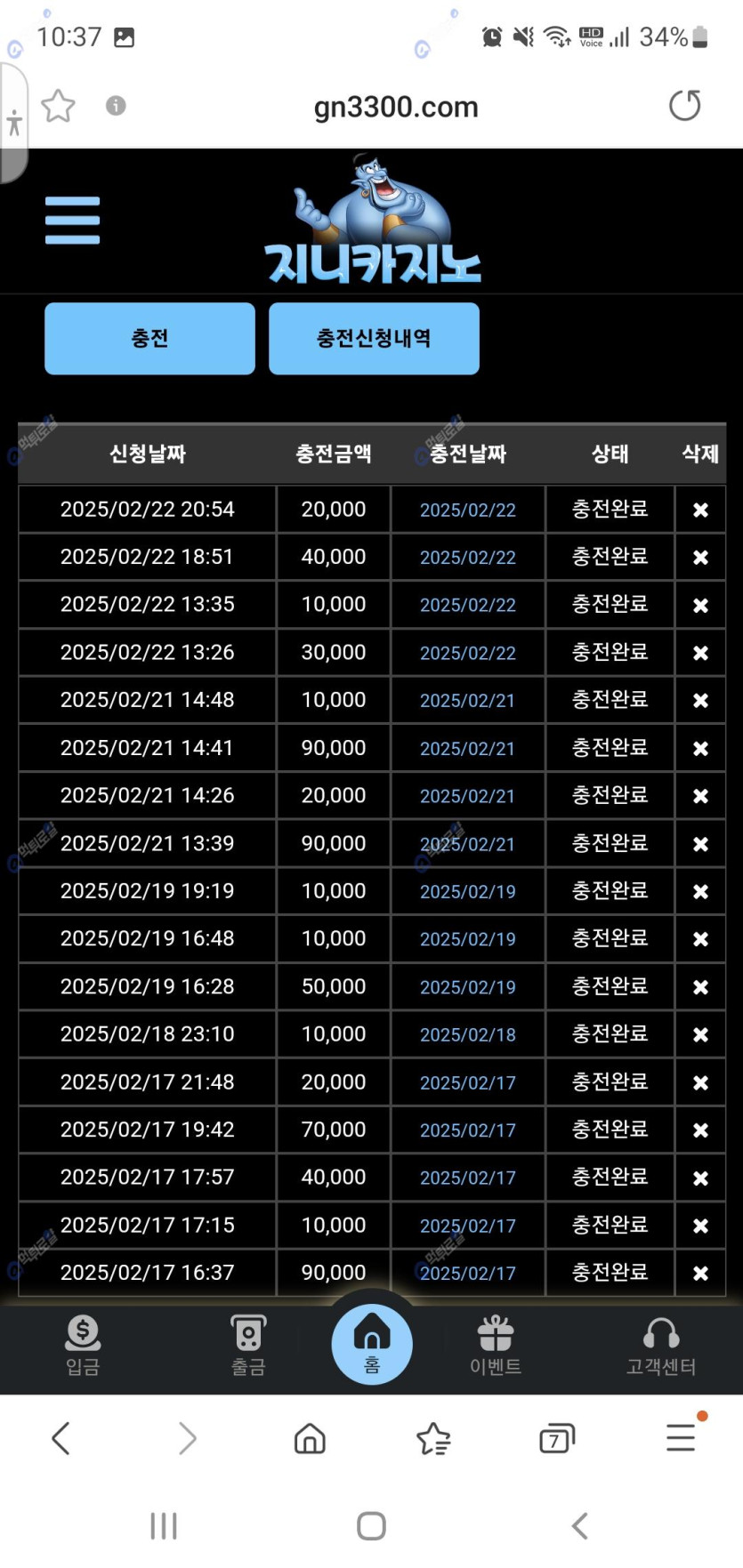Delete the 2025/02/21 14:41 record
Image resolution: width=743 pixels, height=1568 pixels.
pyautogui.click(x=700, y=748)
